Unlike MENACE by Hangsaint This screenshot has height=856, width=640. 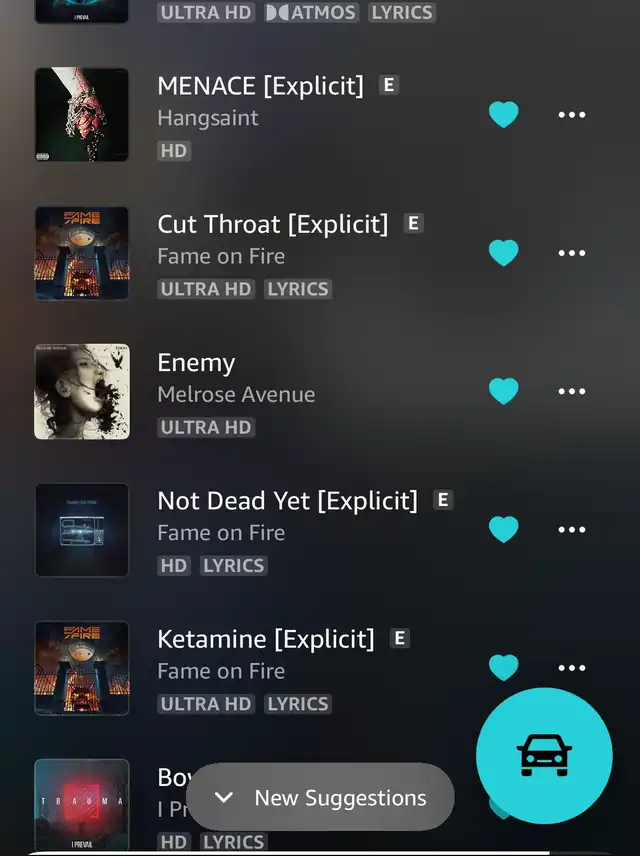[x=503, y=115]
